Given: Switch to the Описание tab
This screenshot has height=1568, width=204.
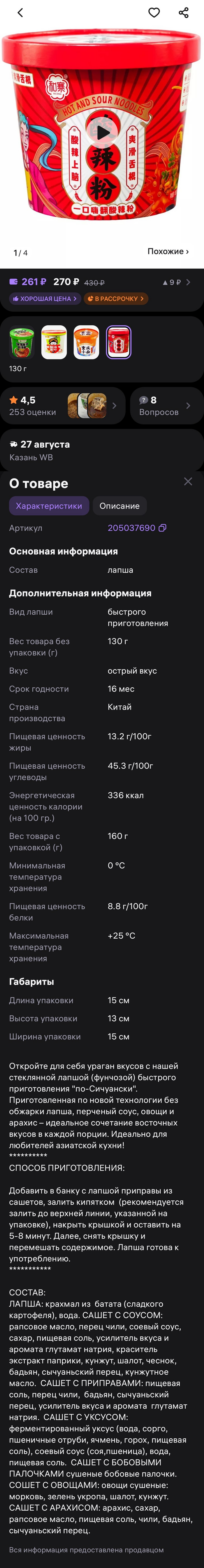Looking at the screenshot, I should (119, 506).
